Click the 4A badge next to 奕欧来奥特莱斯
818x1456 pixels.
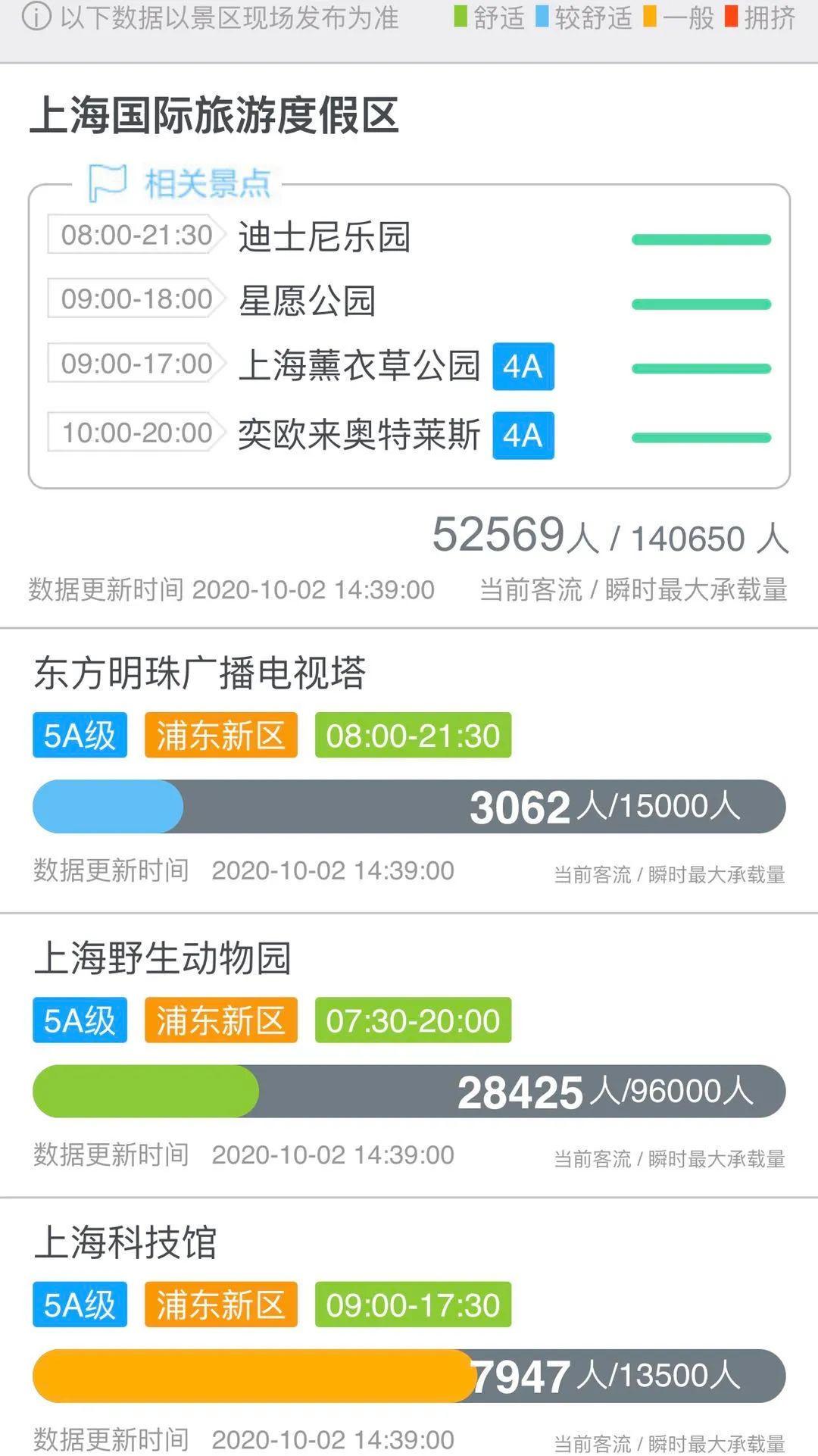(x=524, y=436)
